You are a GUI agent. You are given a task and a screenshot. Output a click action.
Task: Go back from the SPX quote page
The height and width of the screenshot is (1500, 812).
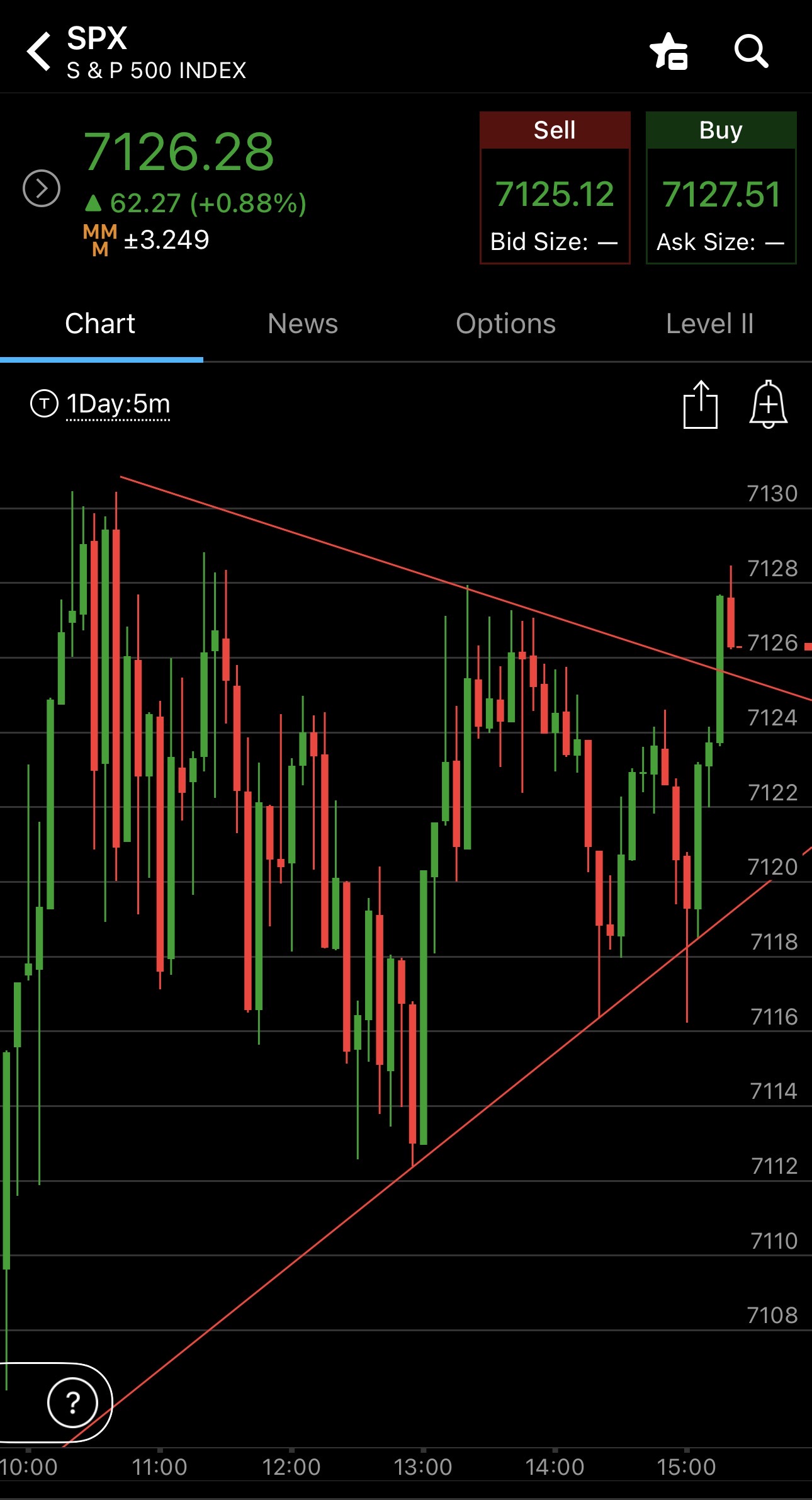point(39,52)
